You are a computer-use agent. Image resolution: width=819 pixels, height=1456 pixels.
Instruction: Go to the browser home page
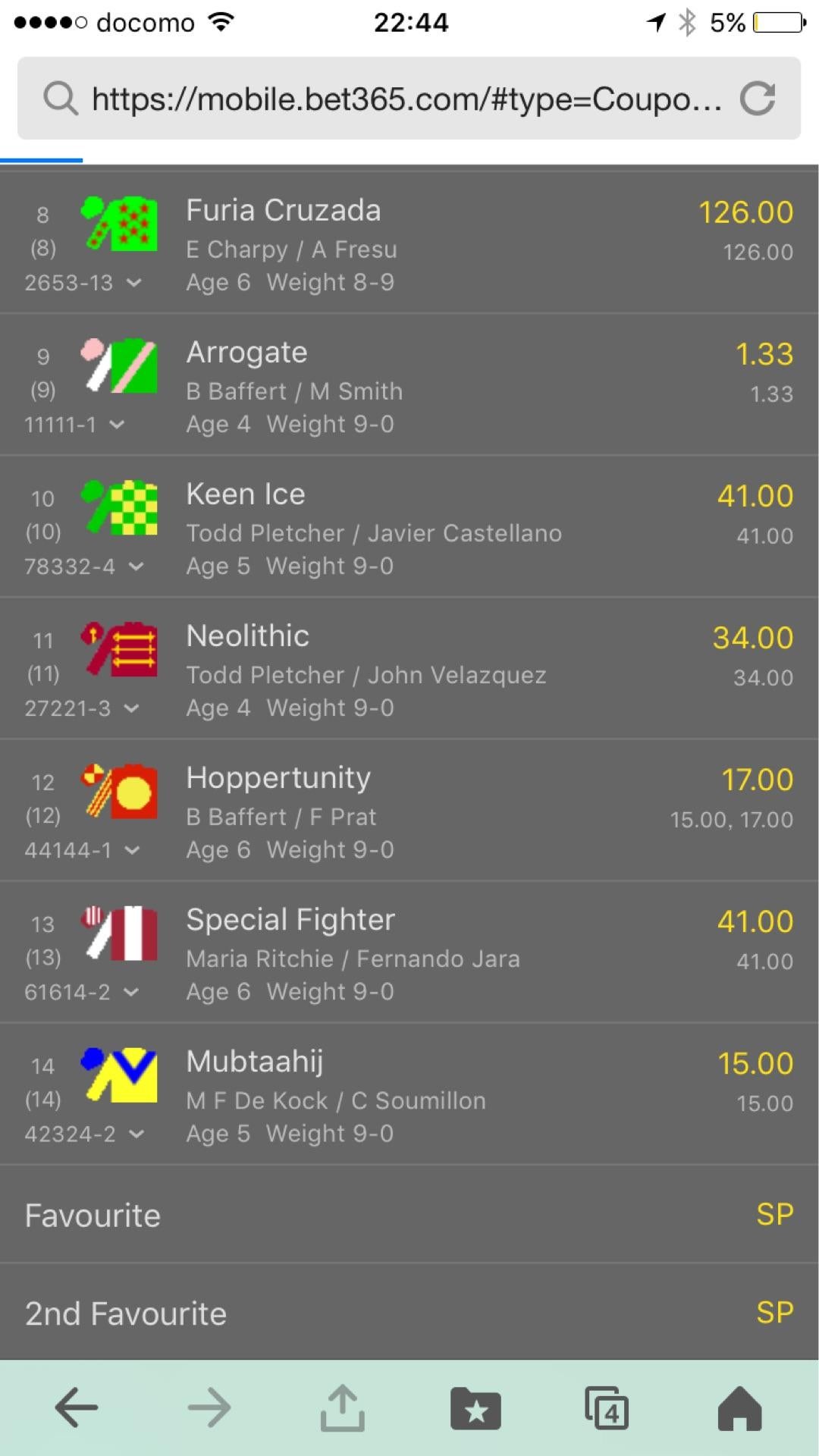tap(739, 1407)
